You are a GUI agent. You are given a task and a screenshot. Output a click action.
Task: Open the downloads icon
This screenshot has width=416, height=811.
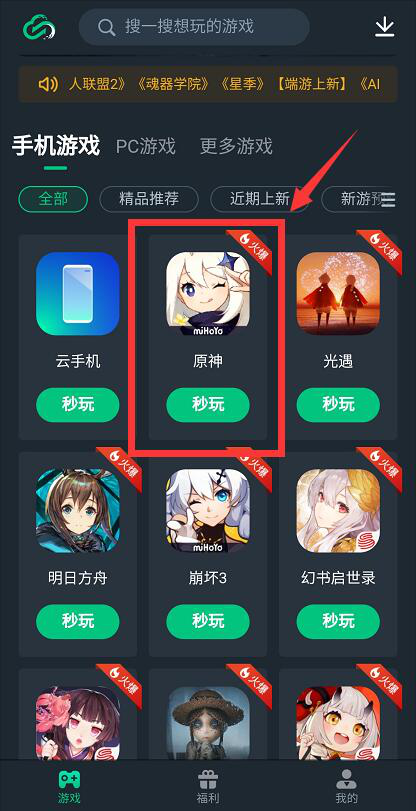(384, 27)
